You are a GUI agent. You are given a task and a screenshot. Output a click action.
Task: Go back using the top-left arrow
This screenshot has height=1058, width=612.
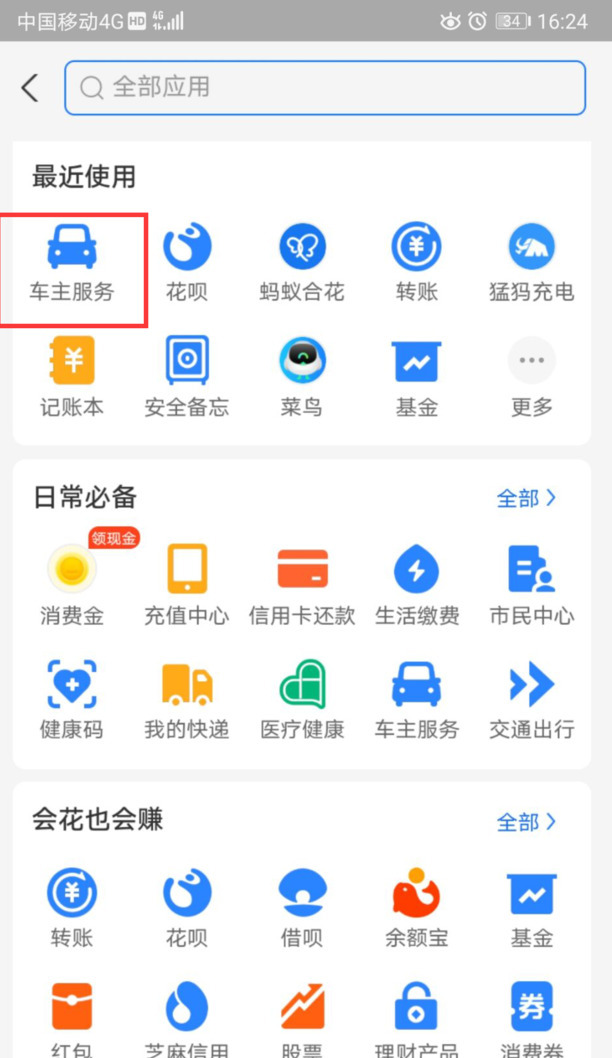pyautogui.click(x=30, y=88)
